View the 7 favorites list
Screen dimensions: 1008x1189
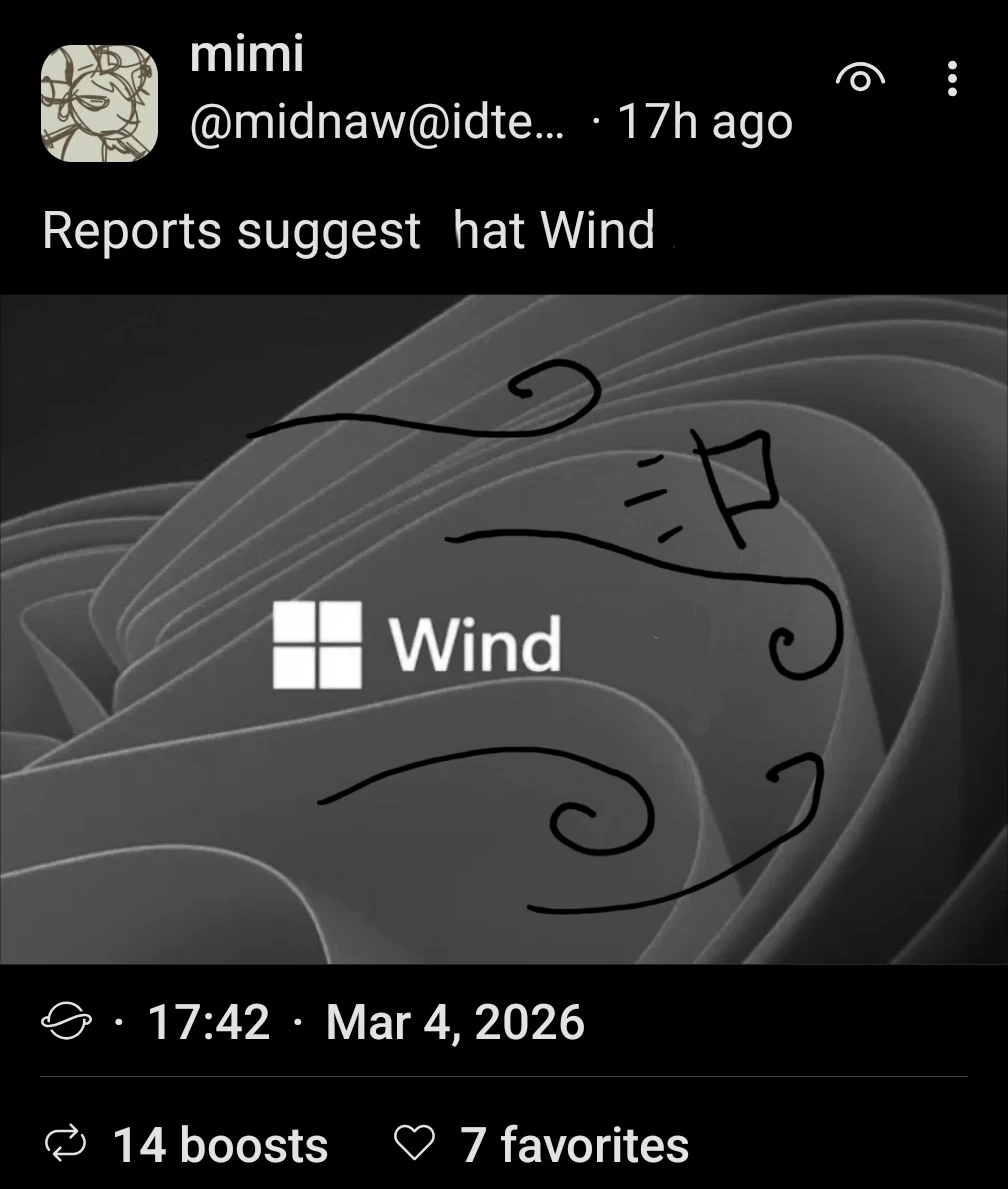[x=542, y=1145]
